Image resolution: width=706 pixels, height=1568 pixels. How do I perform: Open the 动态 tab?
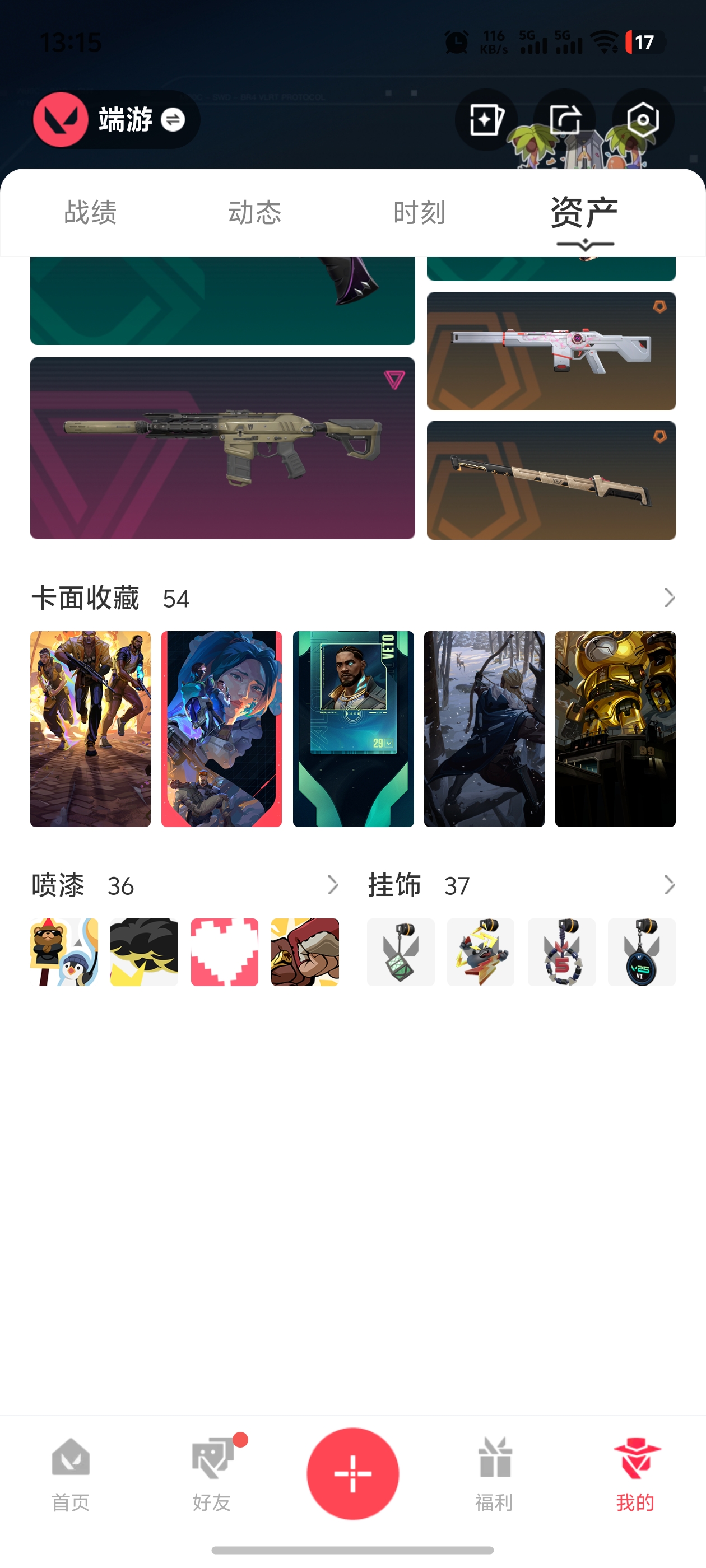(x=253, y=213)
